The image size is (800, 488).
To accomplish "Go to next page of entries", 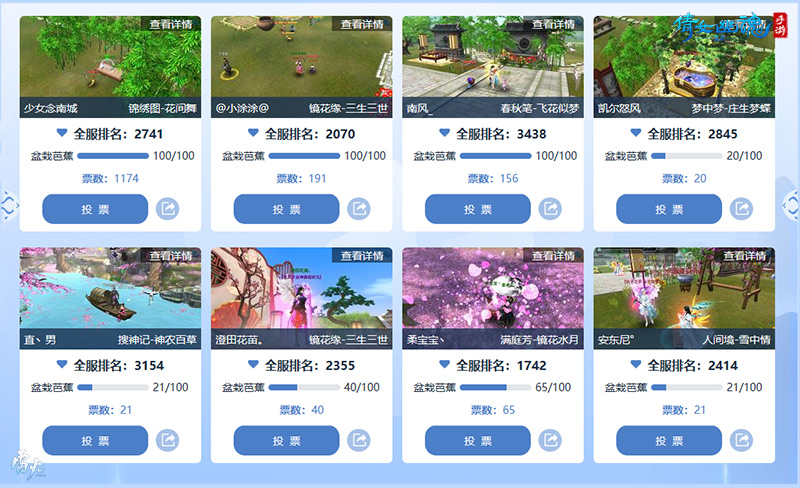I will (790, 206).
